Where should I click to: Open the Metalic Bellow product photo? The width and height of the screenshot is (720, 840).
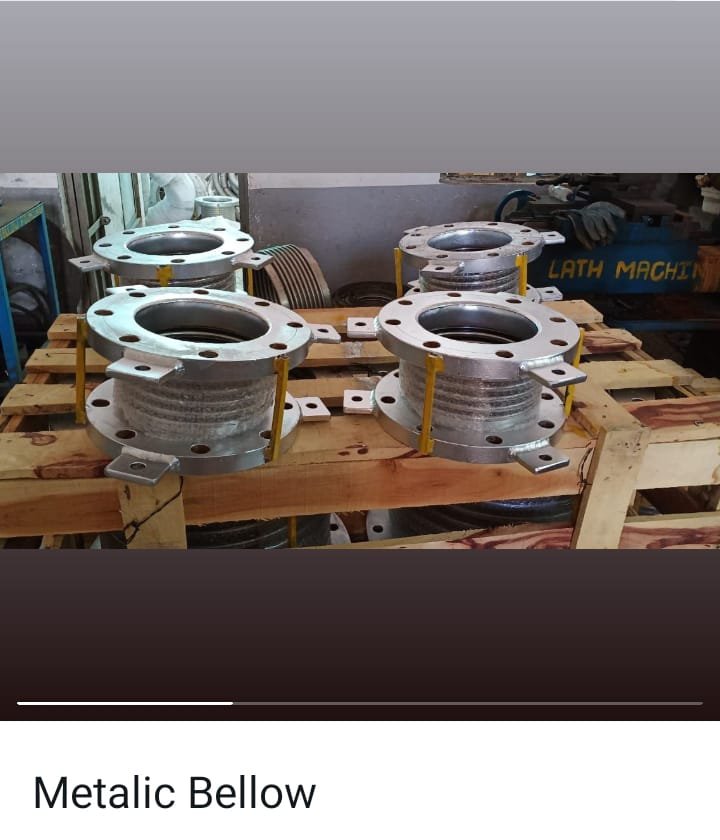point(360,360)
